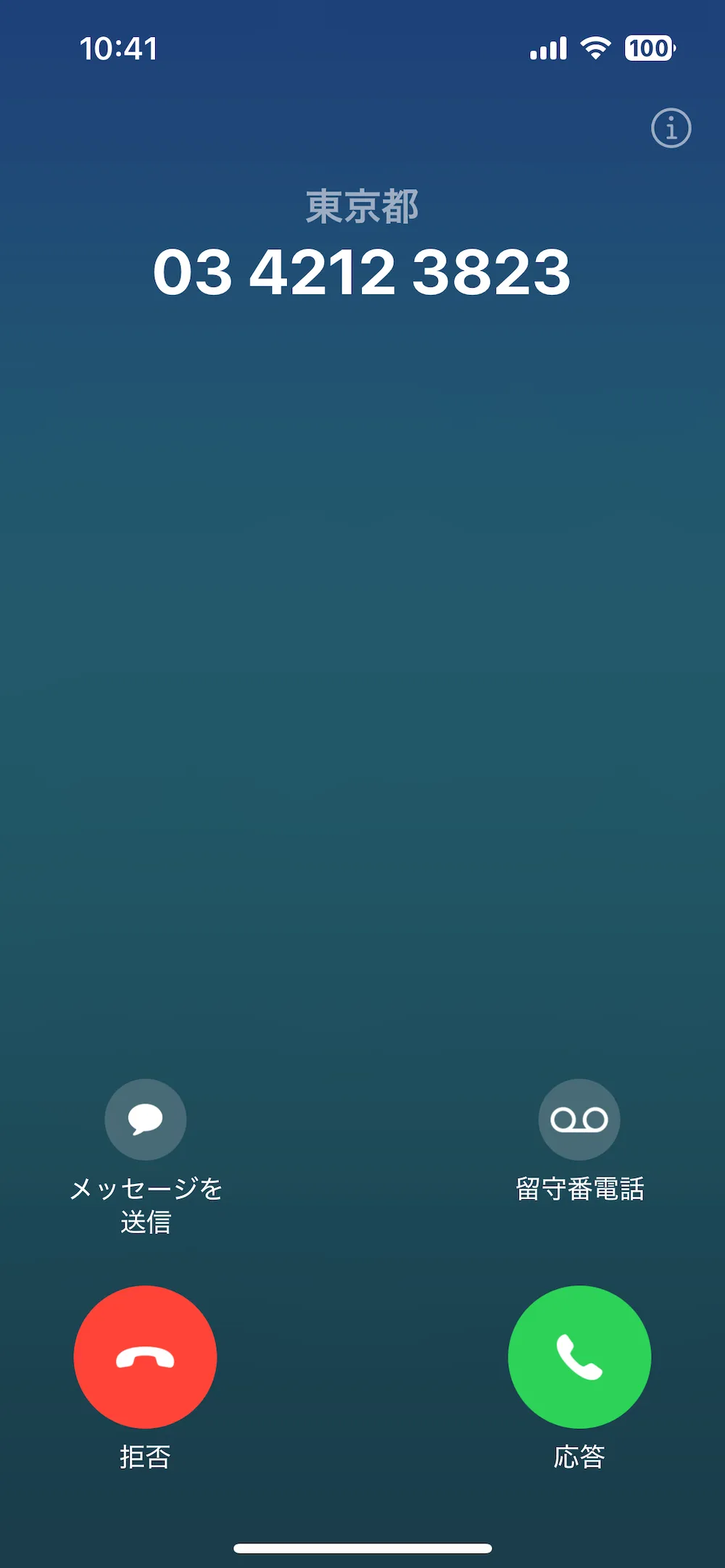Send caller to 留守番電話 voicemail
The width and height of the screenshot is (725, 1568).
(x=579, y=1119)
